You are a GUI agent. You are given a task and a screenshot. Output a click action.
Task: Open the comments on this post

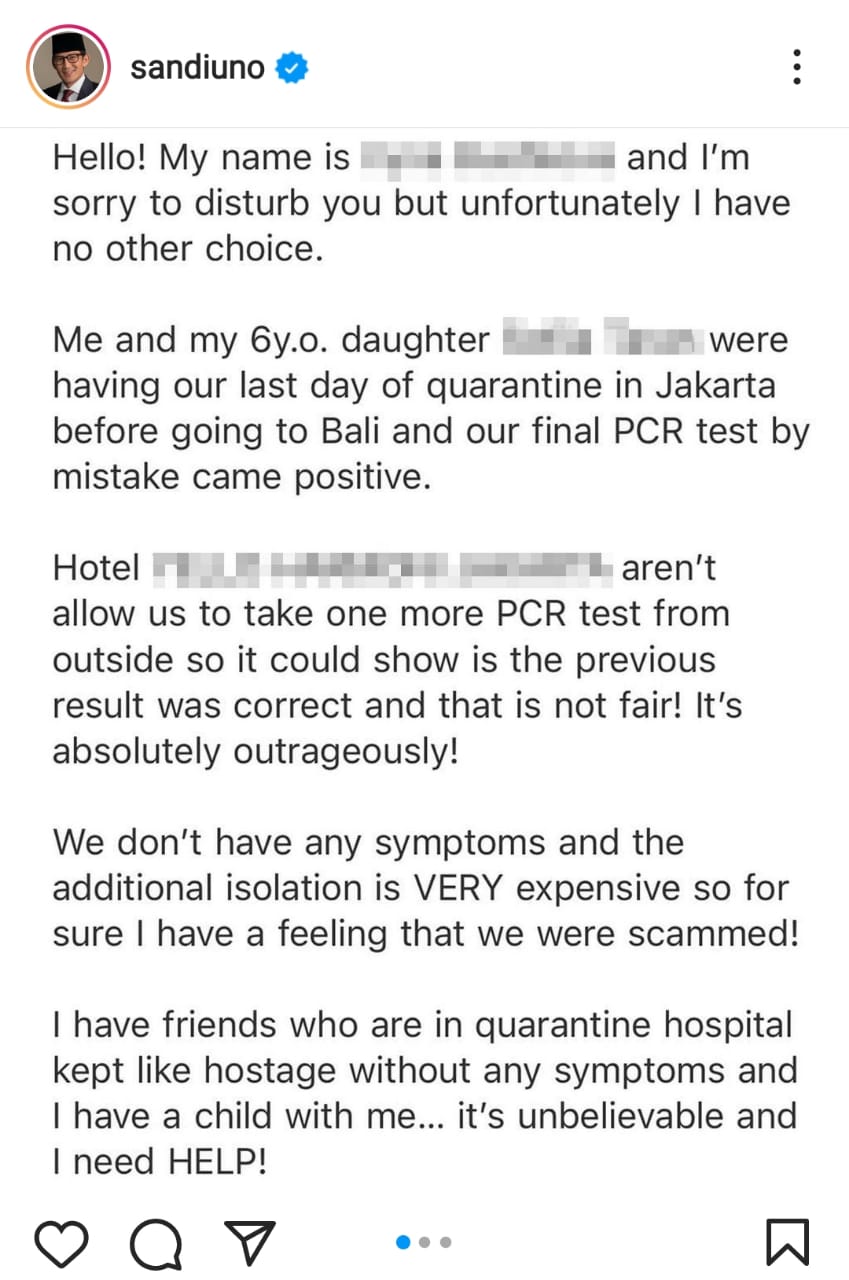pyautogui.click(x=156, y=1243)
